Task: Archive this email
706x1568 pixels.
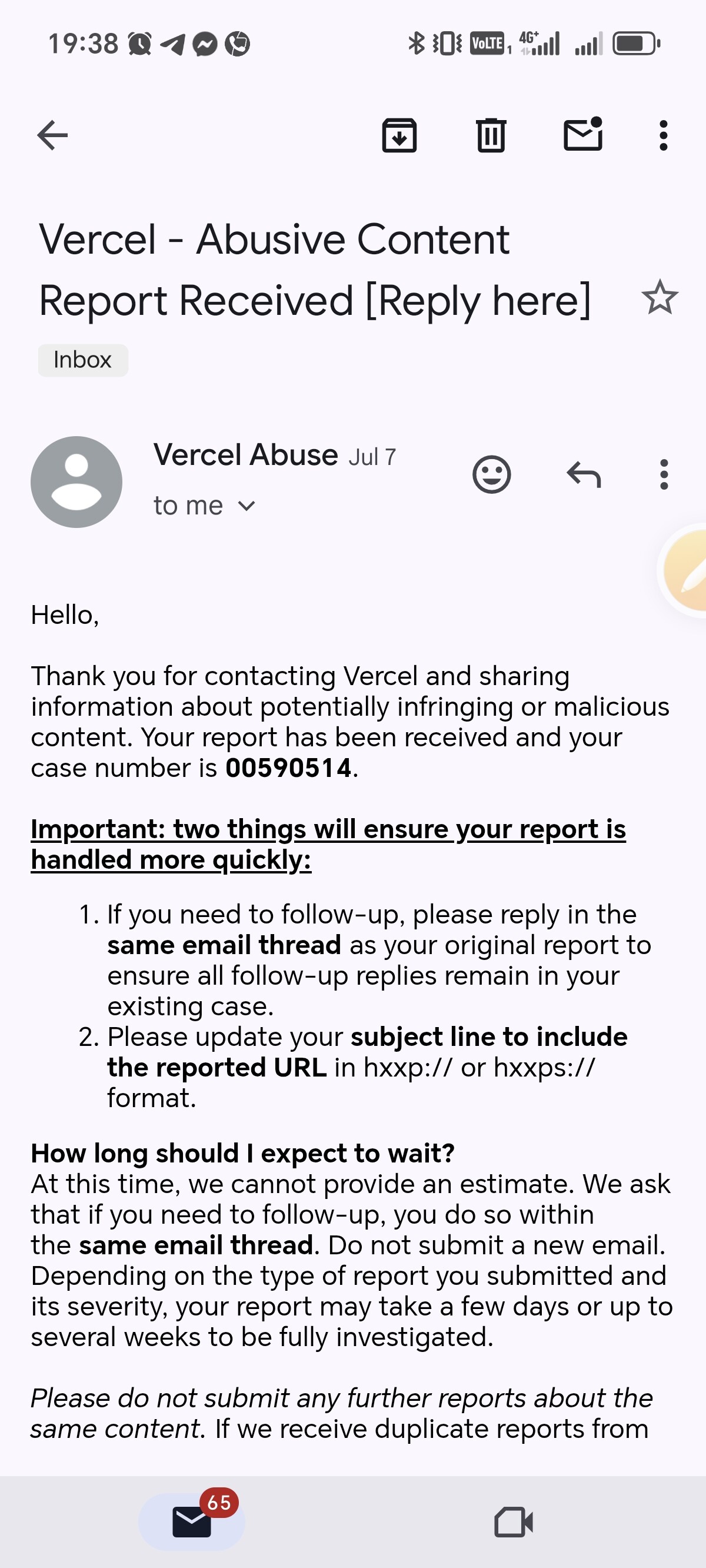Action: (399, 135)
